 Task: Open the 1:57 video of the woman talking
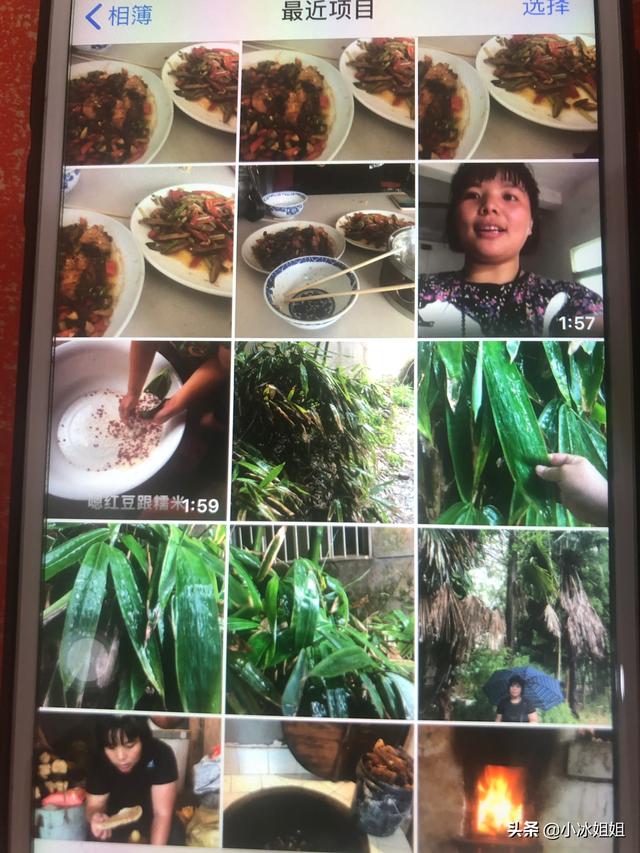click(x=509, y=249)
